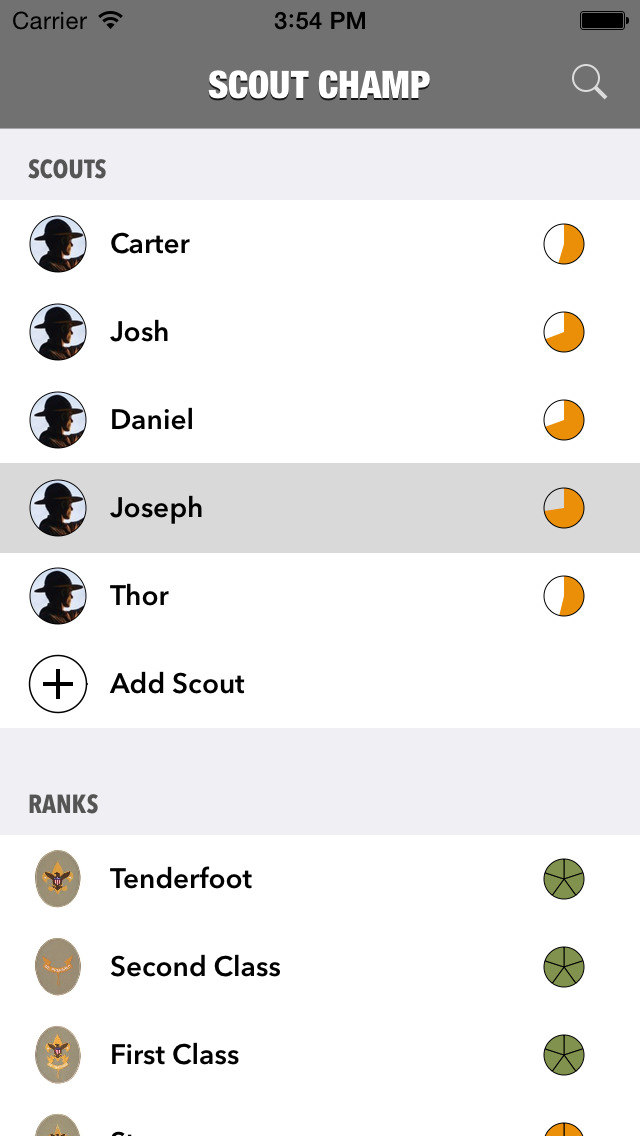View Daniel's scout record

pos(320,420)
